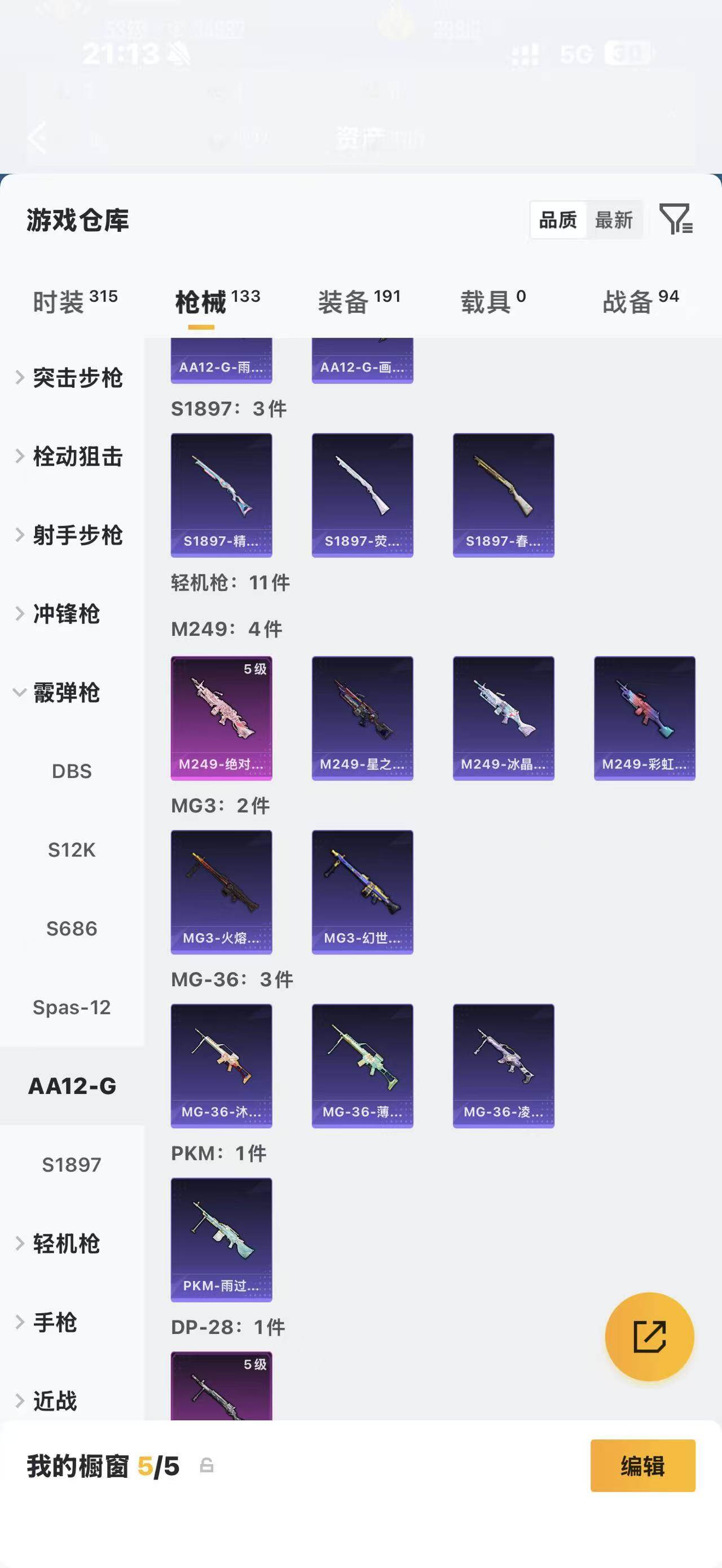
Task: Tap the yellow share floating button
Action: tap(650, 1337)
